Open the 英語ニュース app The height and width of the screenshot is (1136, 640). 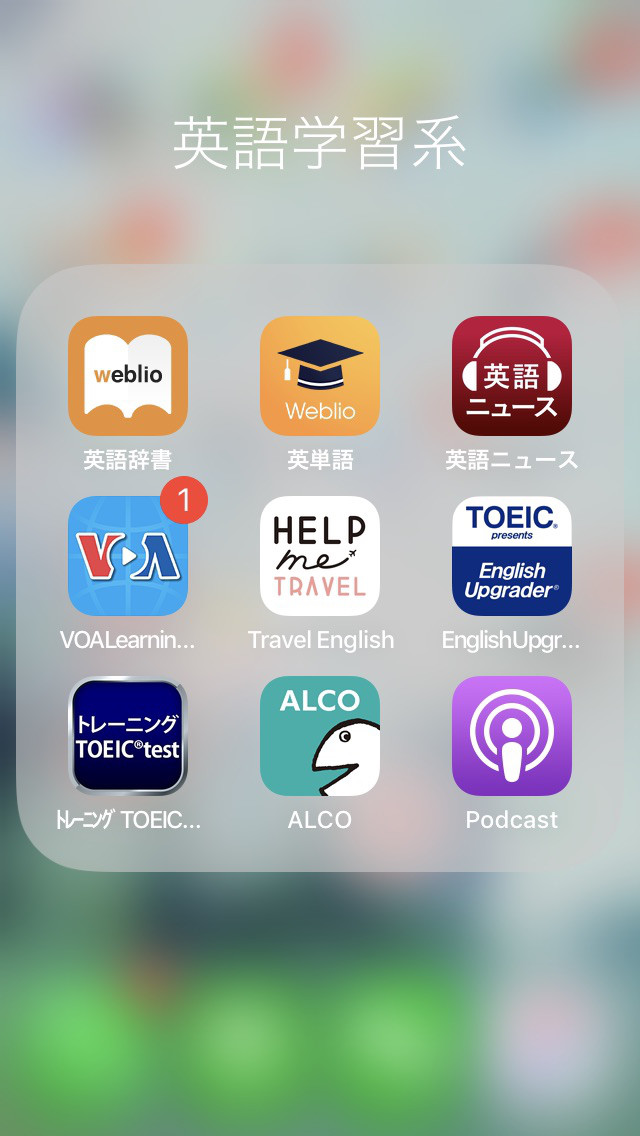tap(512, 375)
